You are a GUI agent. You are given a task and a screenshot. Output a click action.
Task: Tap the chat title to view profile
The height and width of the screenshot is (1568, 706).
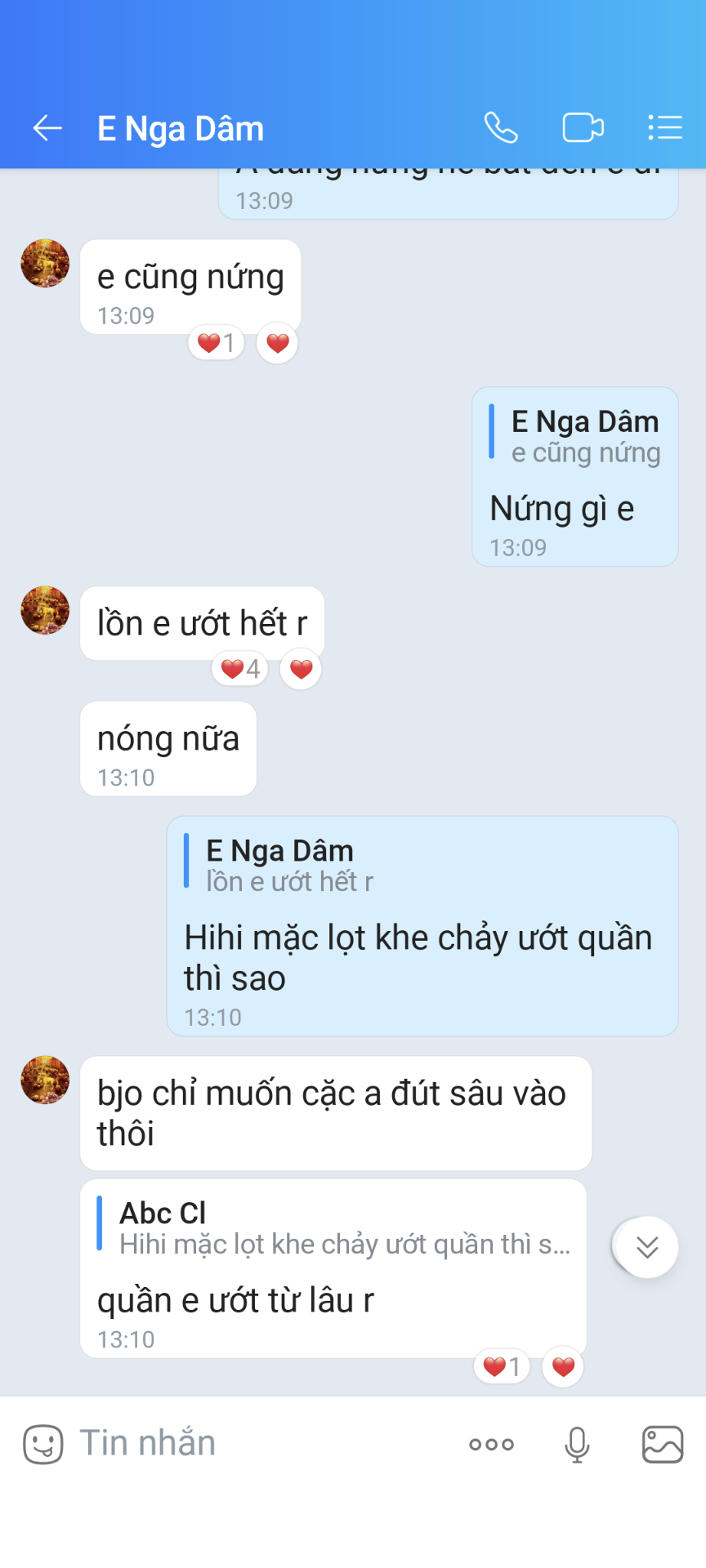pos(181,129)
